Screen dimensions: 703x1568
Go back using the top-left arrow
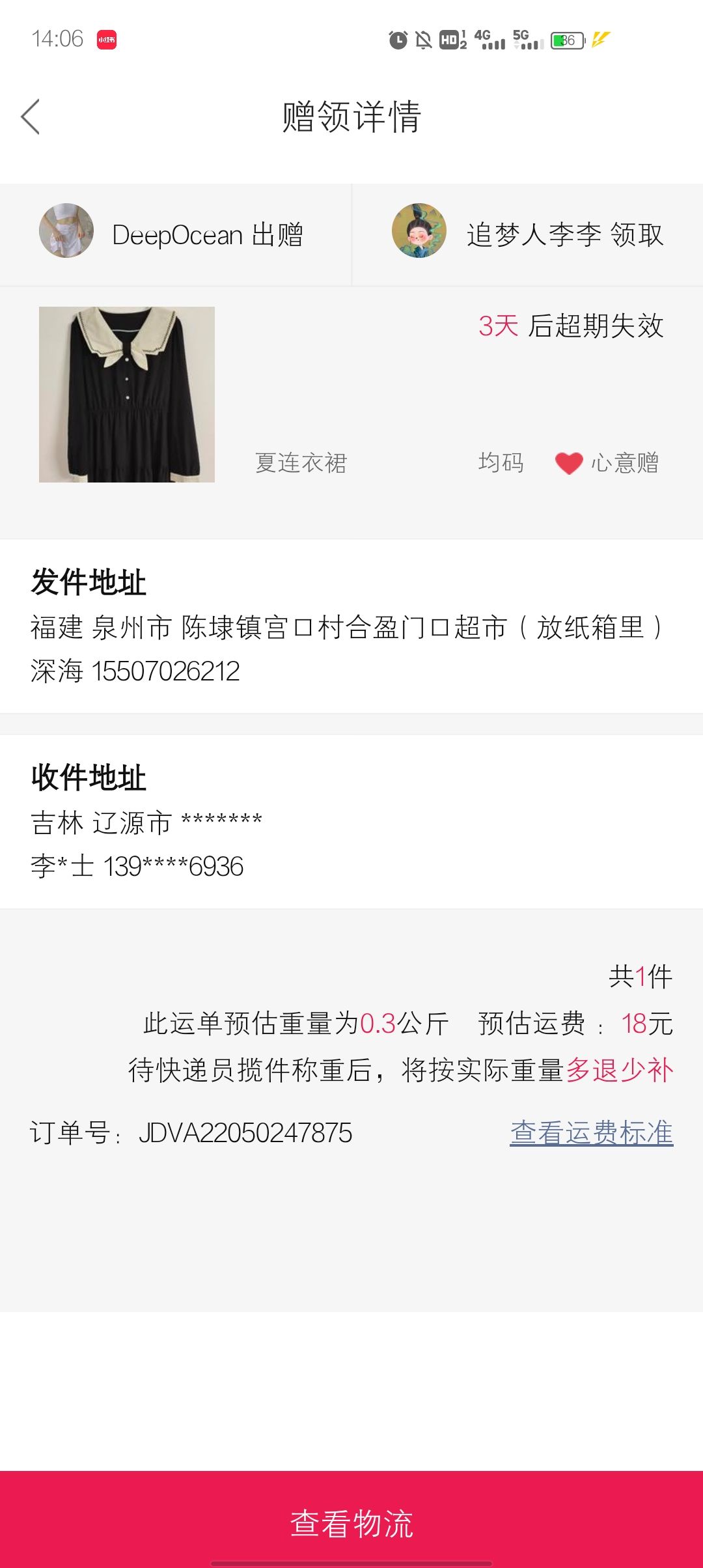[x=31, y=117]
